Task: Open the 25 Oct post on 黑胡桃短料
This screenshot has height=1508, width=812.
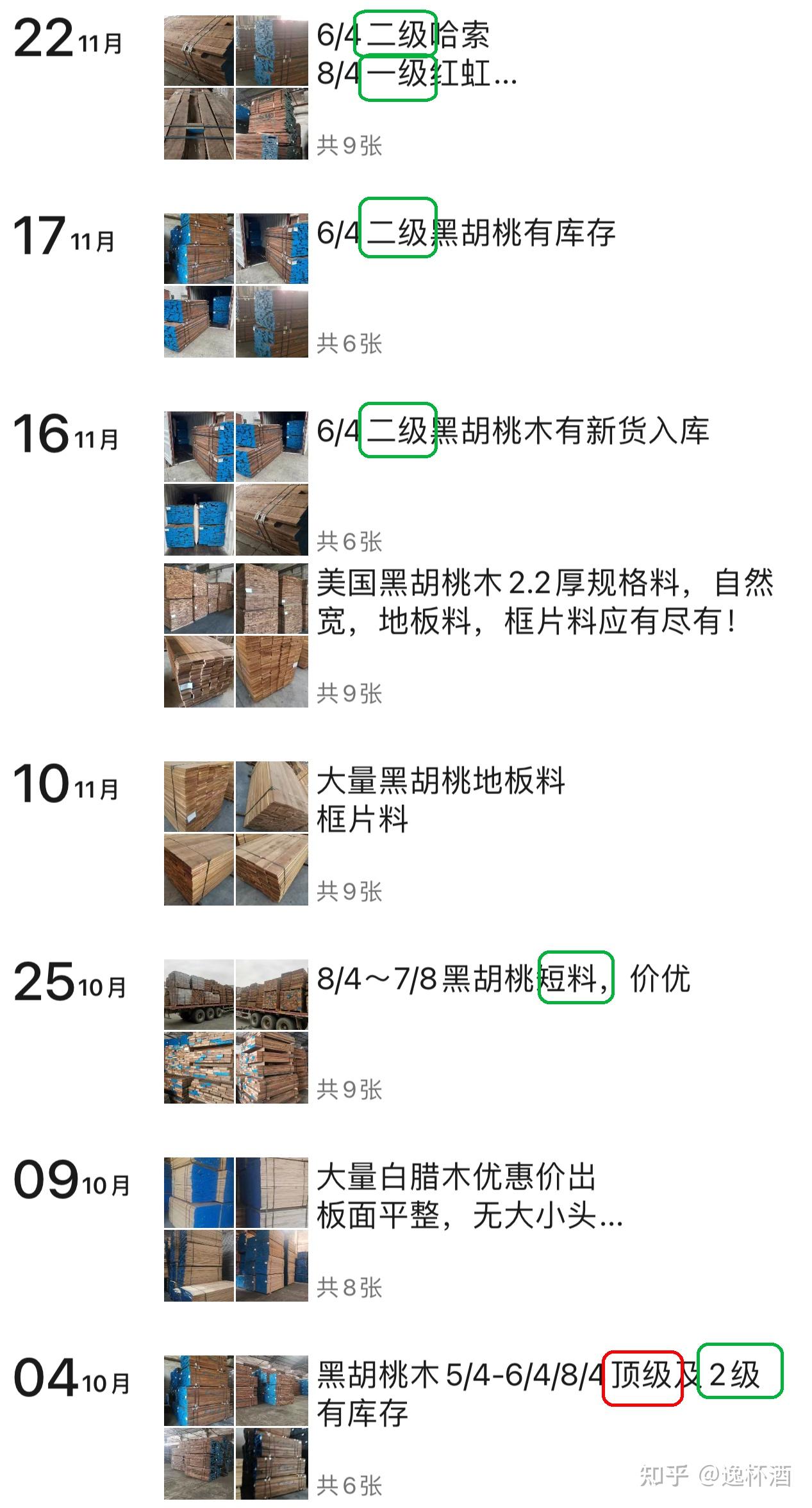Action: (503, 979)
